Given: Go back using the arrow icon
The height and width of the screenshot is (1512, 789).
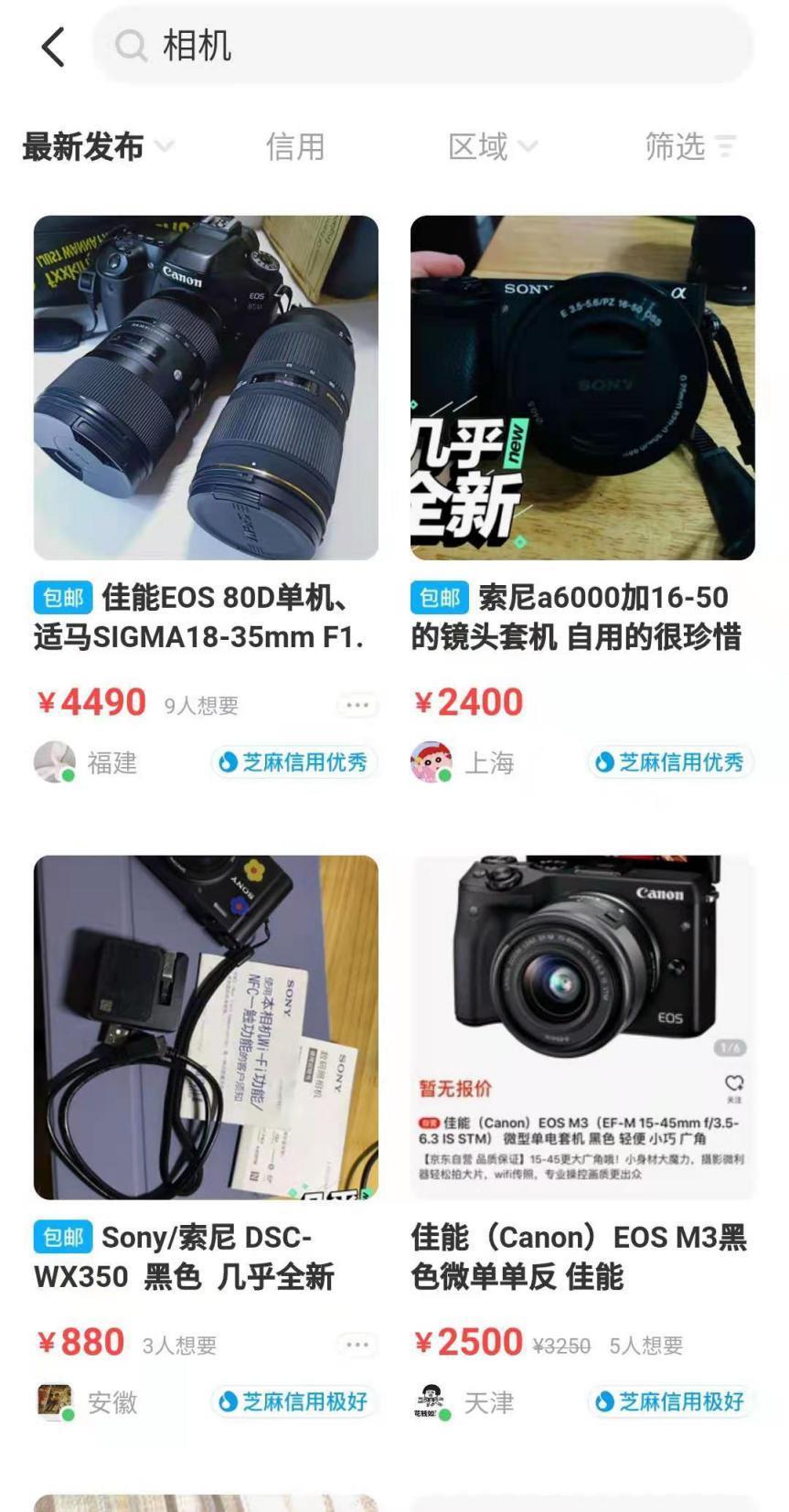Looking at the screenshot, I should click(53, 47).
